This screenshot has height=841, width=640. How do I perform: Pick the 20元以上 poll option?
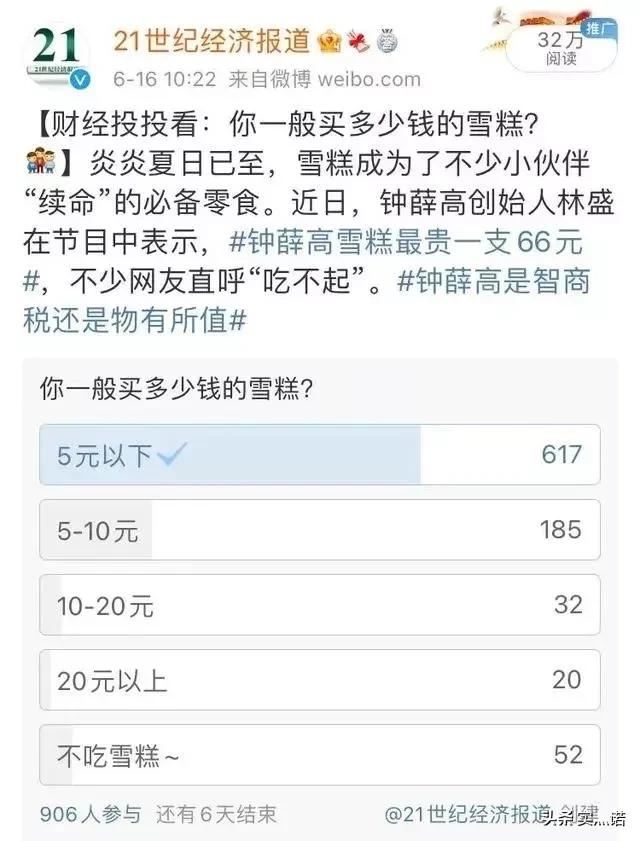click(319, 680)
